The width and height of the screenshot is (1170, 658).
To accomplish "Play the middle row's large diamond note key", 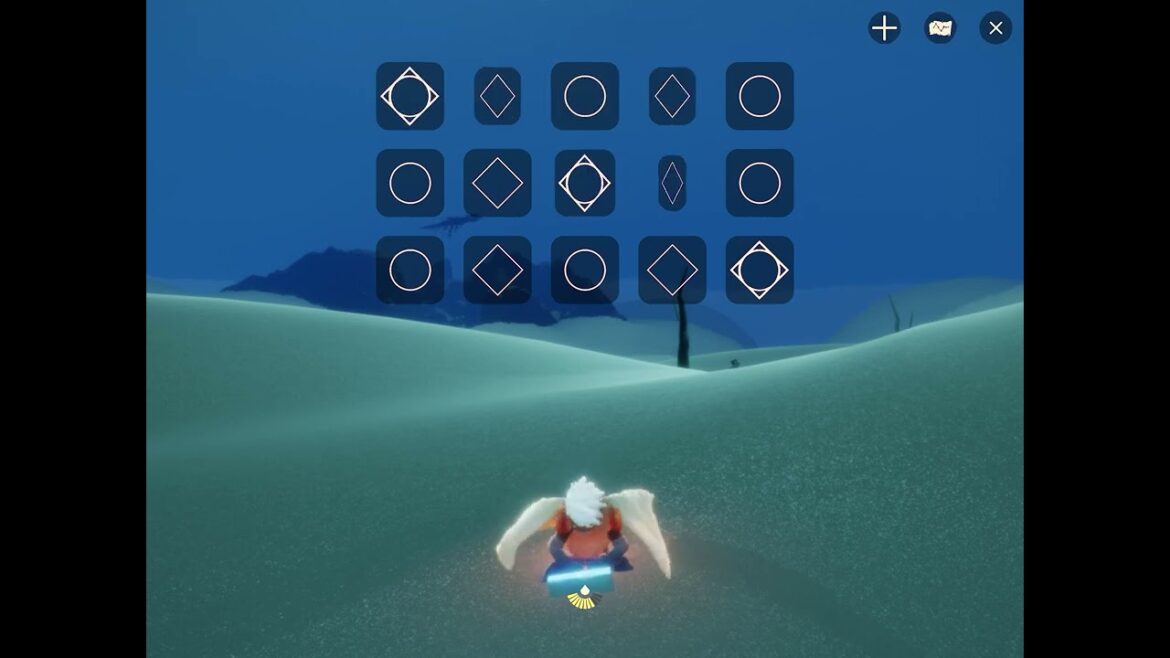I will tap(497, 183).
